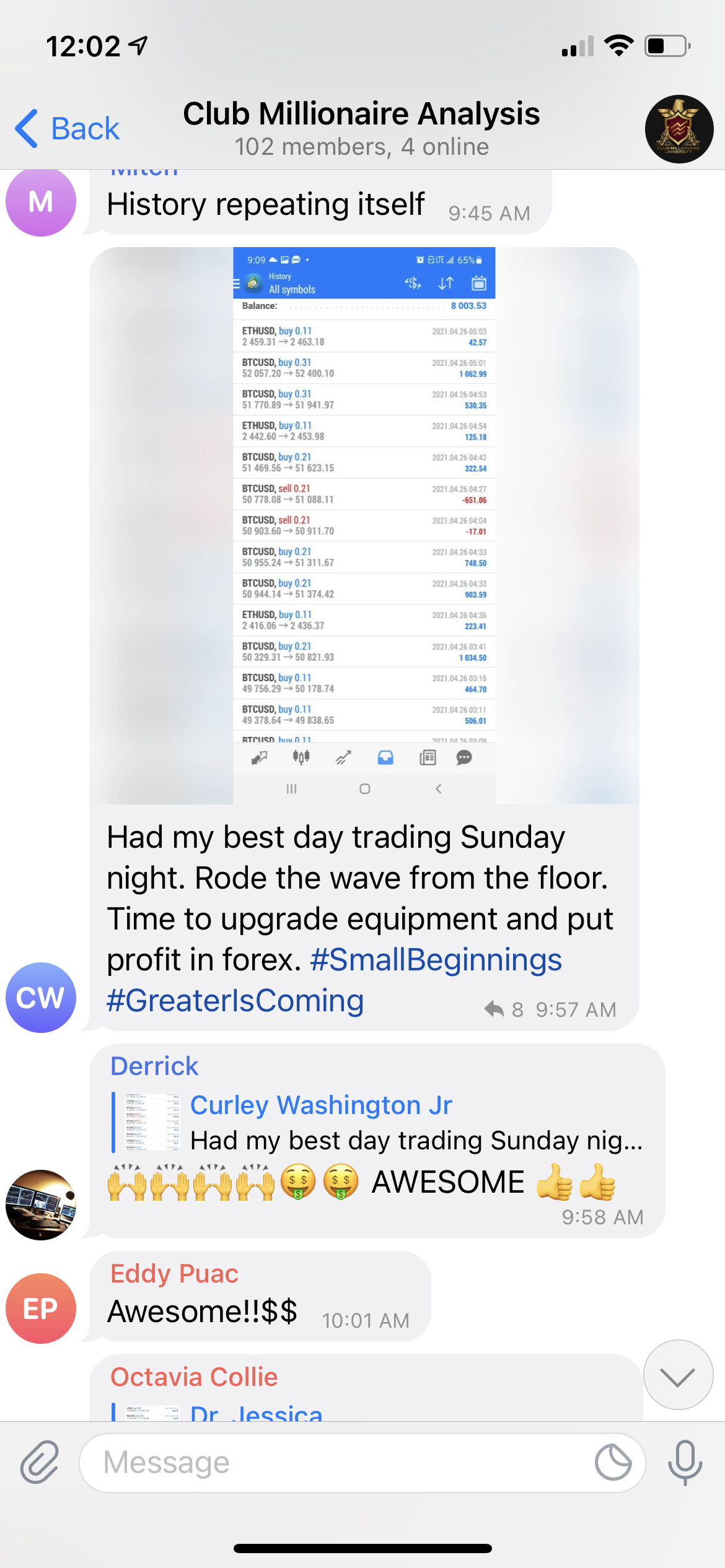Viewport: 725px width, 1568px height.
Task: Go back to the chat list
Action: pyautogui.click(x=67, y=129)
